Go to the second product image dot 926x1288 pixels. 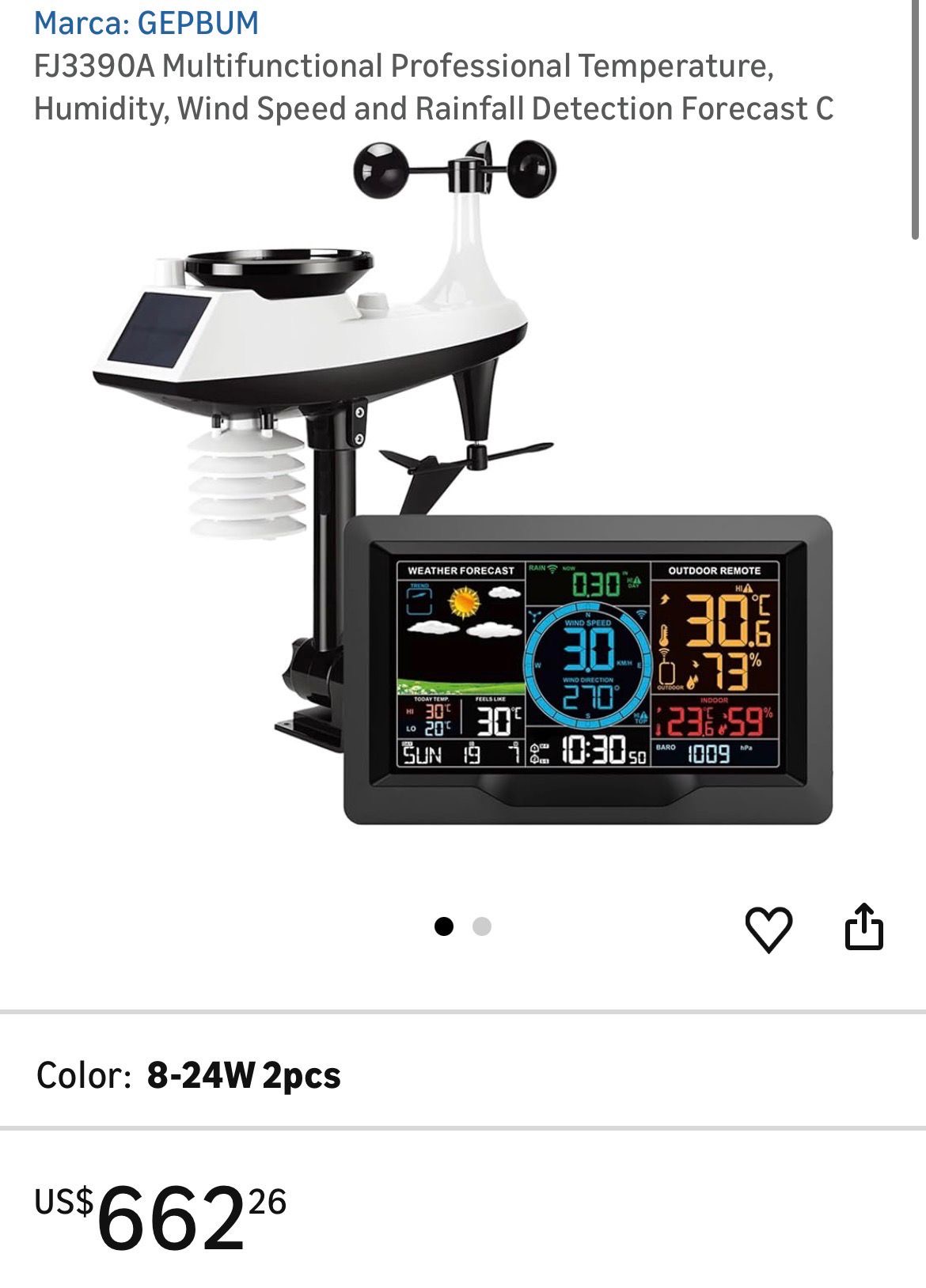click(x=481, y=926)
